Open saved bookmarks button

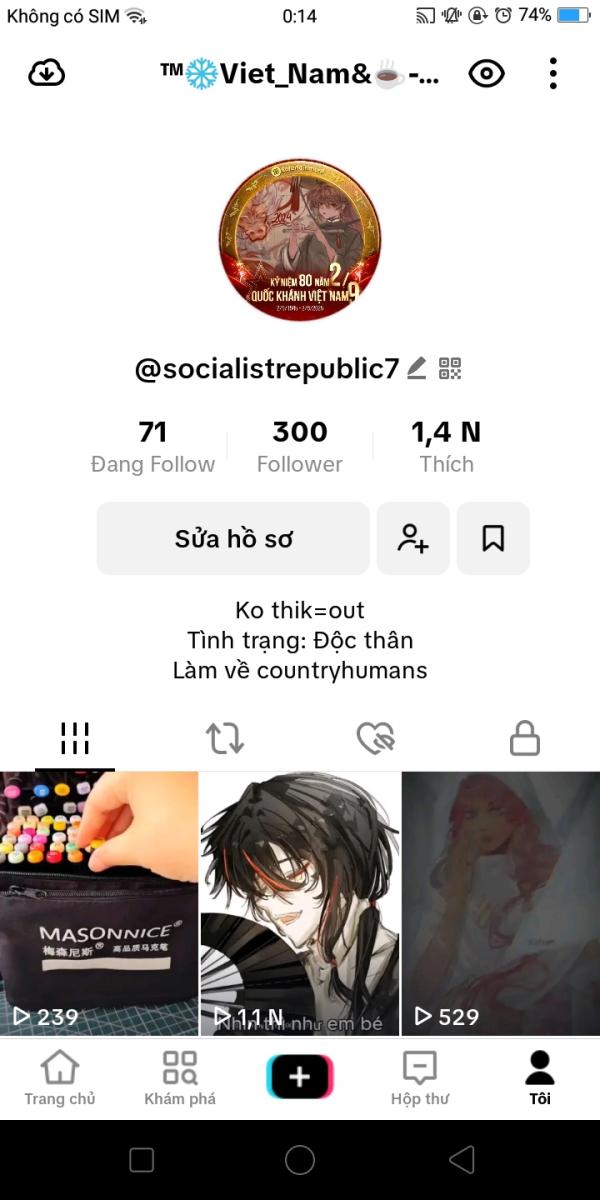coord(493,538)
